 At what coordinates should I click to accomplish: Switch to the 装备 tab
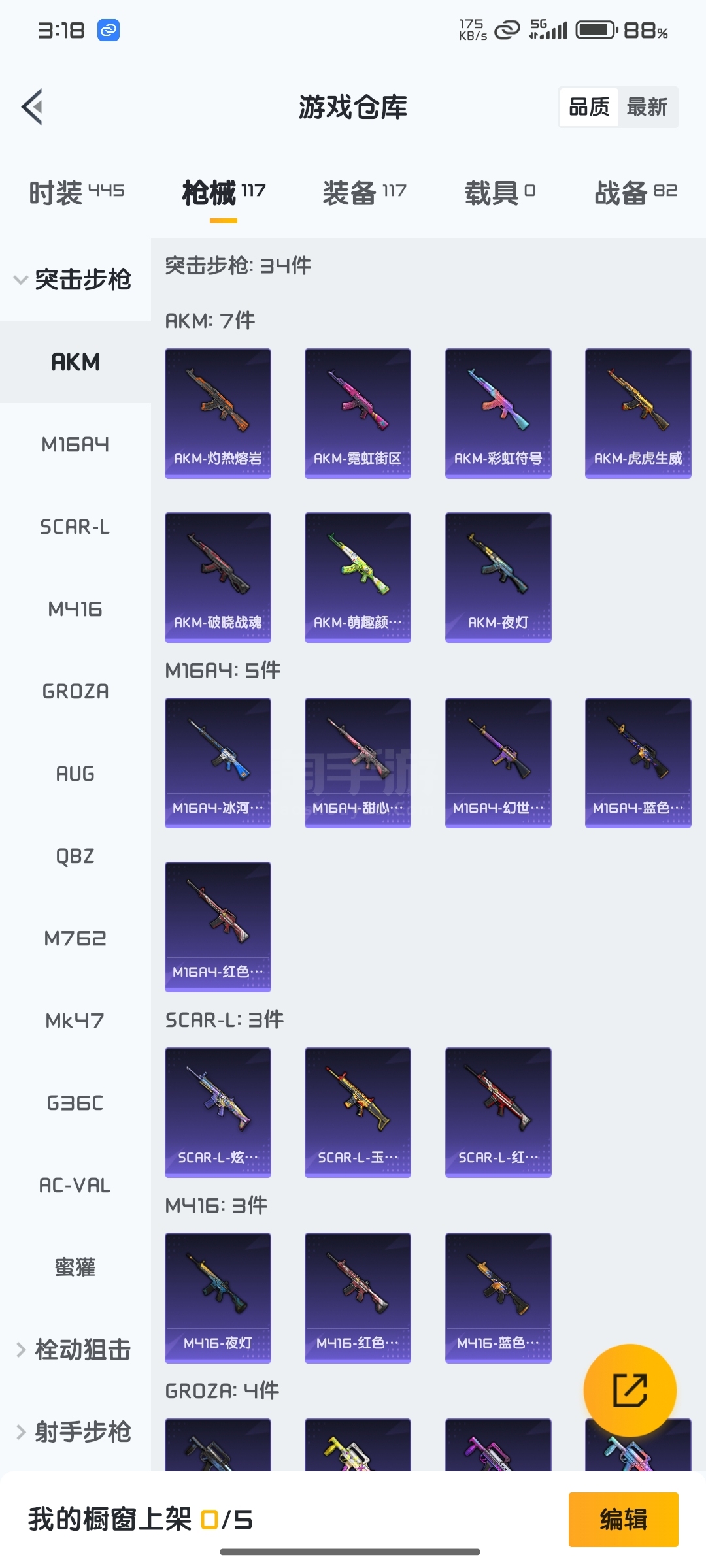364,193
